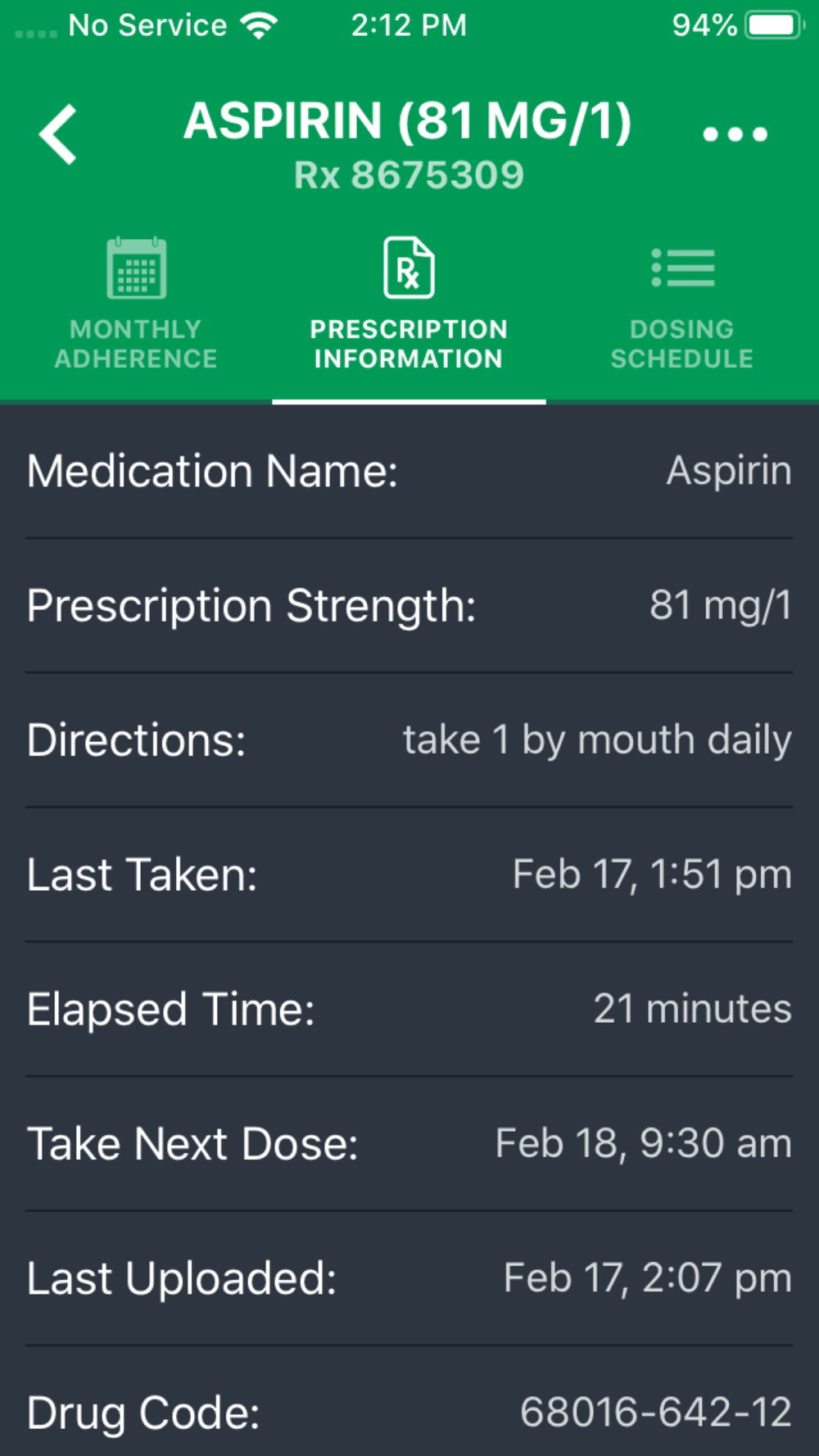
Task: Go back using the header arrow
Action: tap(58, 134)
